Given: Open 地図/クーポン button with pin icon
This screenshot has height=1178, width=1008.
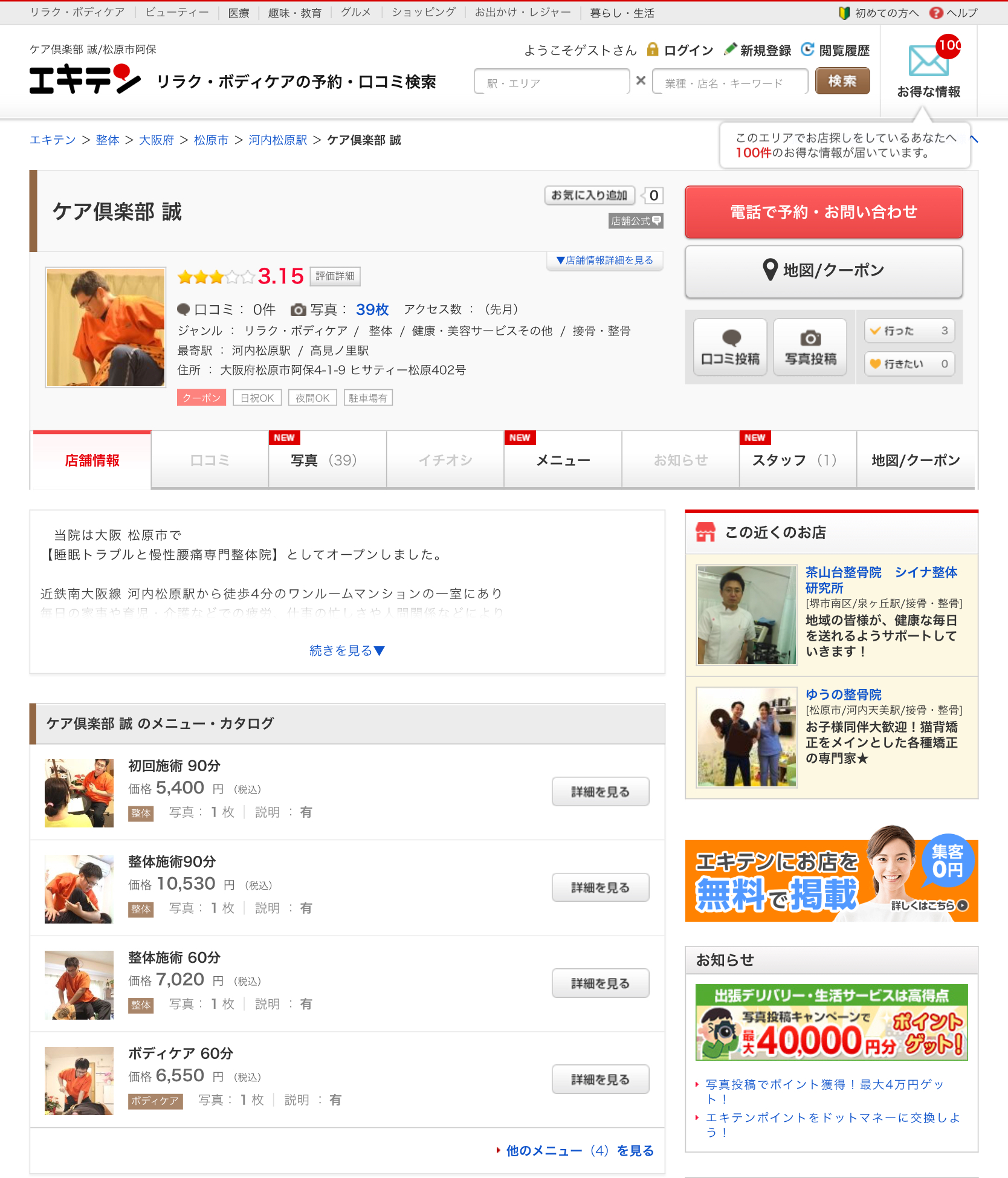Looking at the screenshot, I should [823, 271].
